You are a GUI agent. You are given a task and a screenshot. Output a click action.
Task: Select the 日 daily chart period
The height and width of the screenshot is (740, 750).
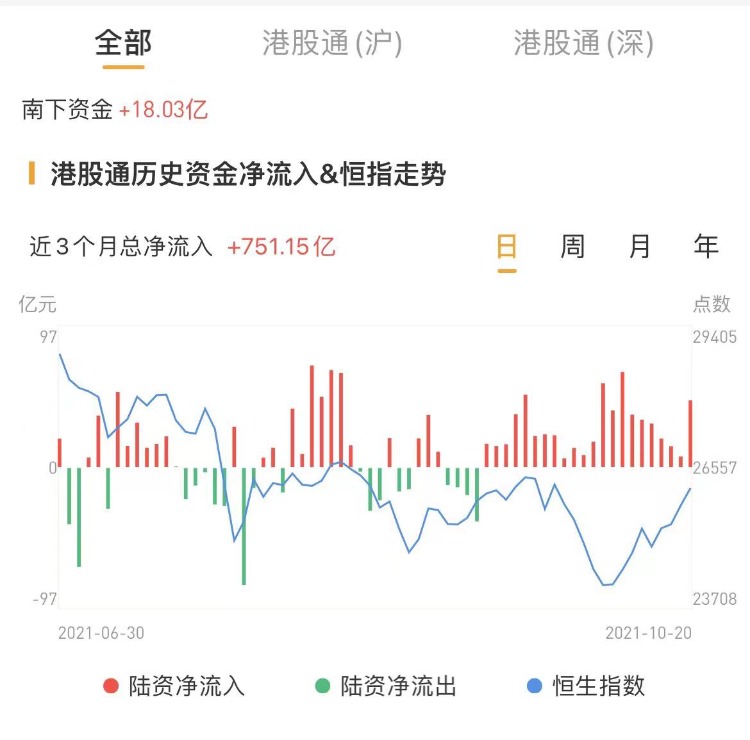507,246
